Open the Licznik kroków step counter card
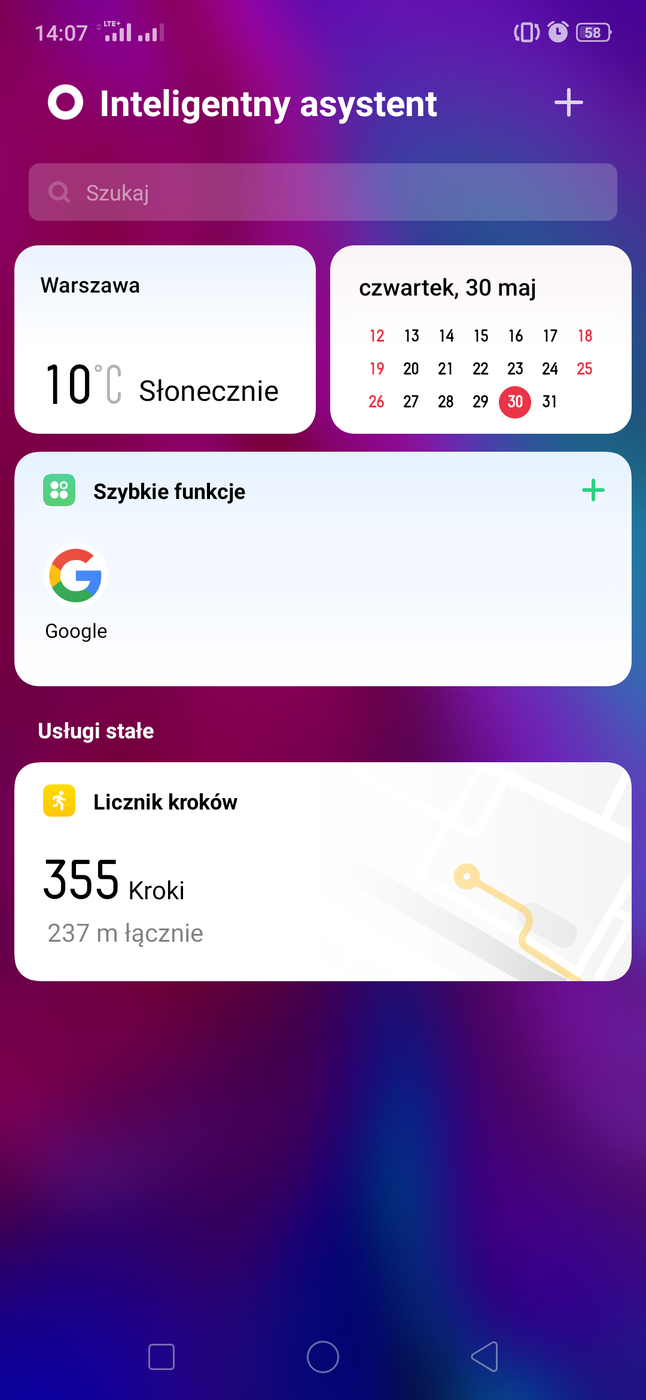 322,871
